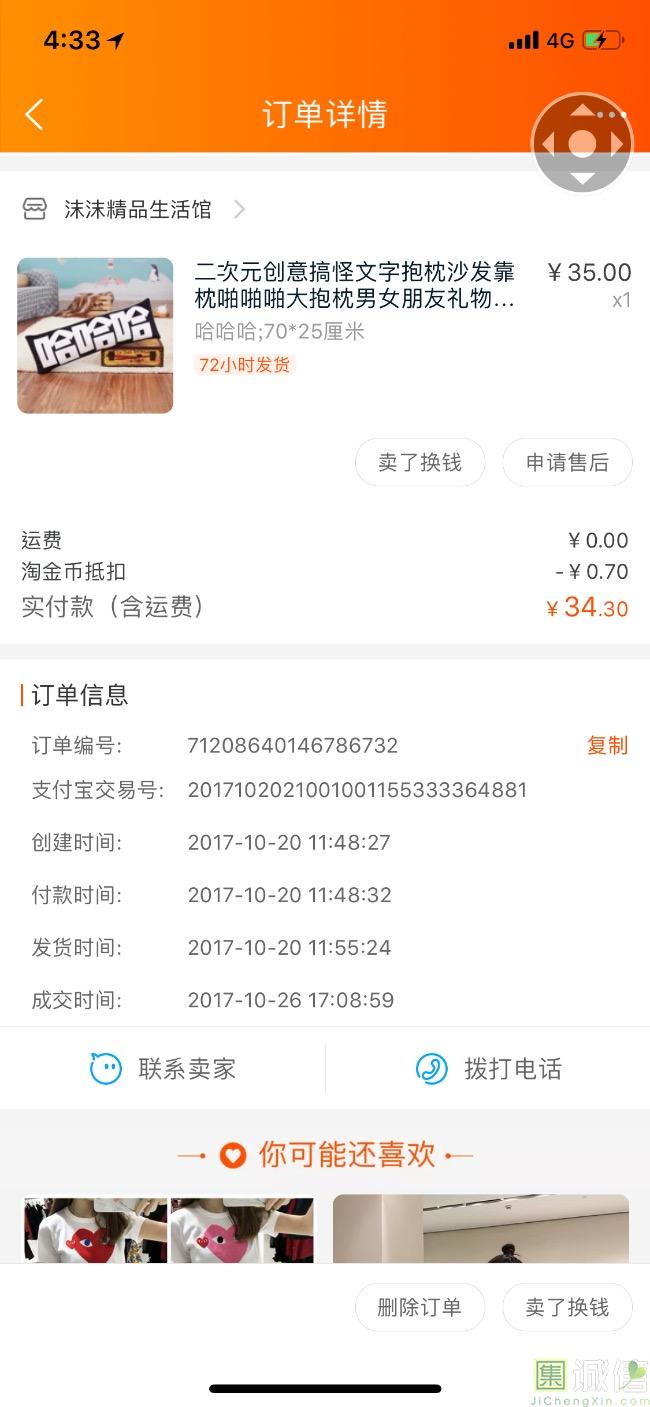Tap 卖了换钱 beside 申请售后
This screenshot has height=1407, width=650.
click(x=420, y=463)
